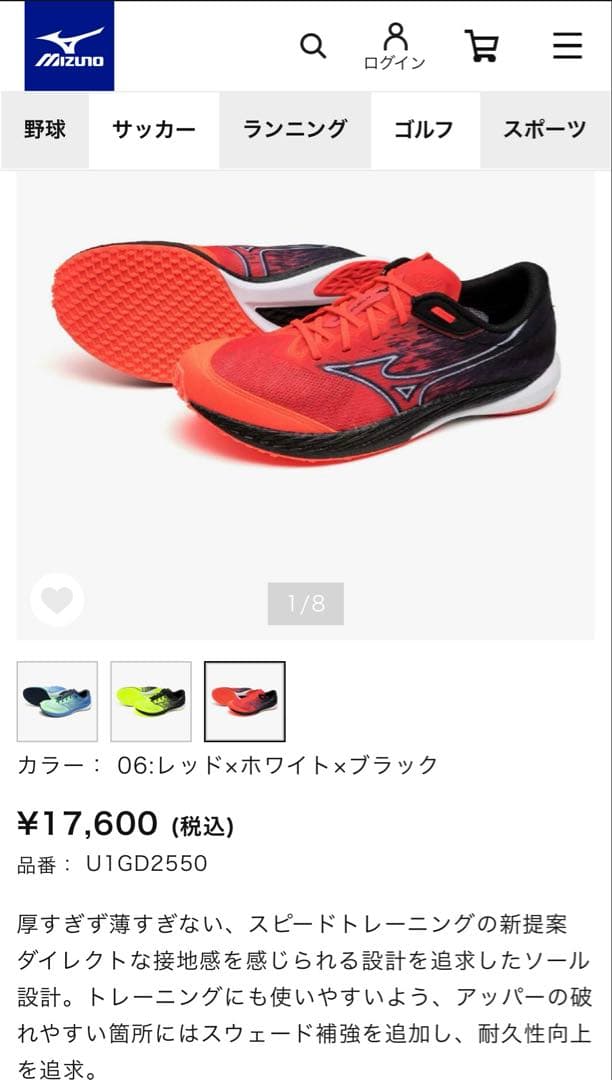This screenshot has width=612, height=1080.
Task: Switch to the サッカー category tab
Action: click(x=154, y=130)
